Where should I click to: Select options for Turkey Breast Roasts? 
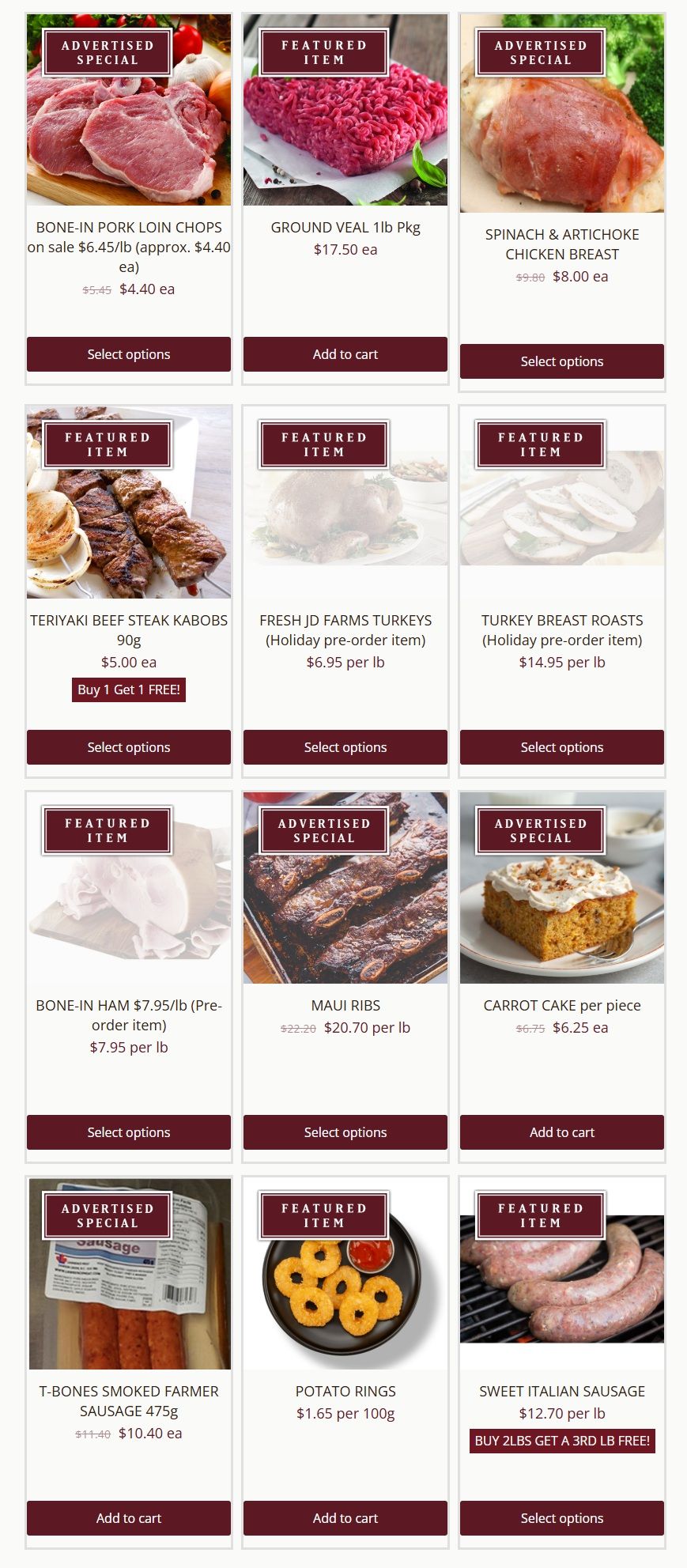click(x=561, y=747)
